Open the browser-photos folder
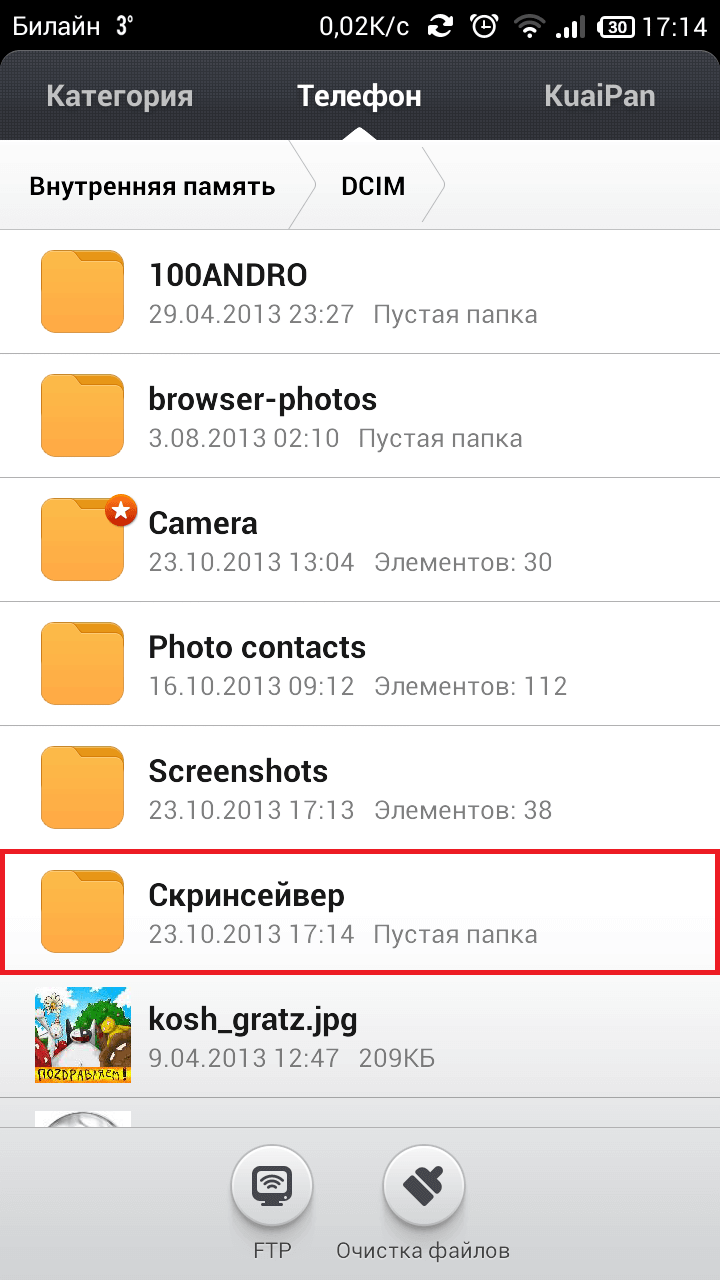 (360, 416)
